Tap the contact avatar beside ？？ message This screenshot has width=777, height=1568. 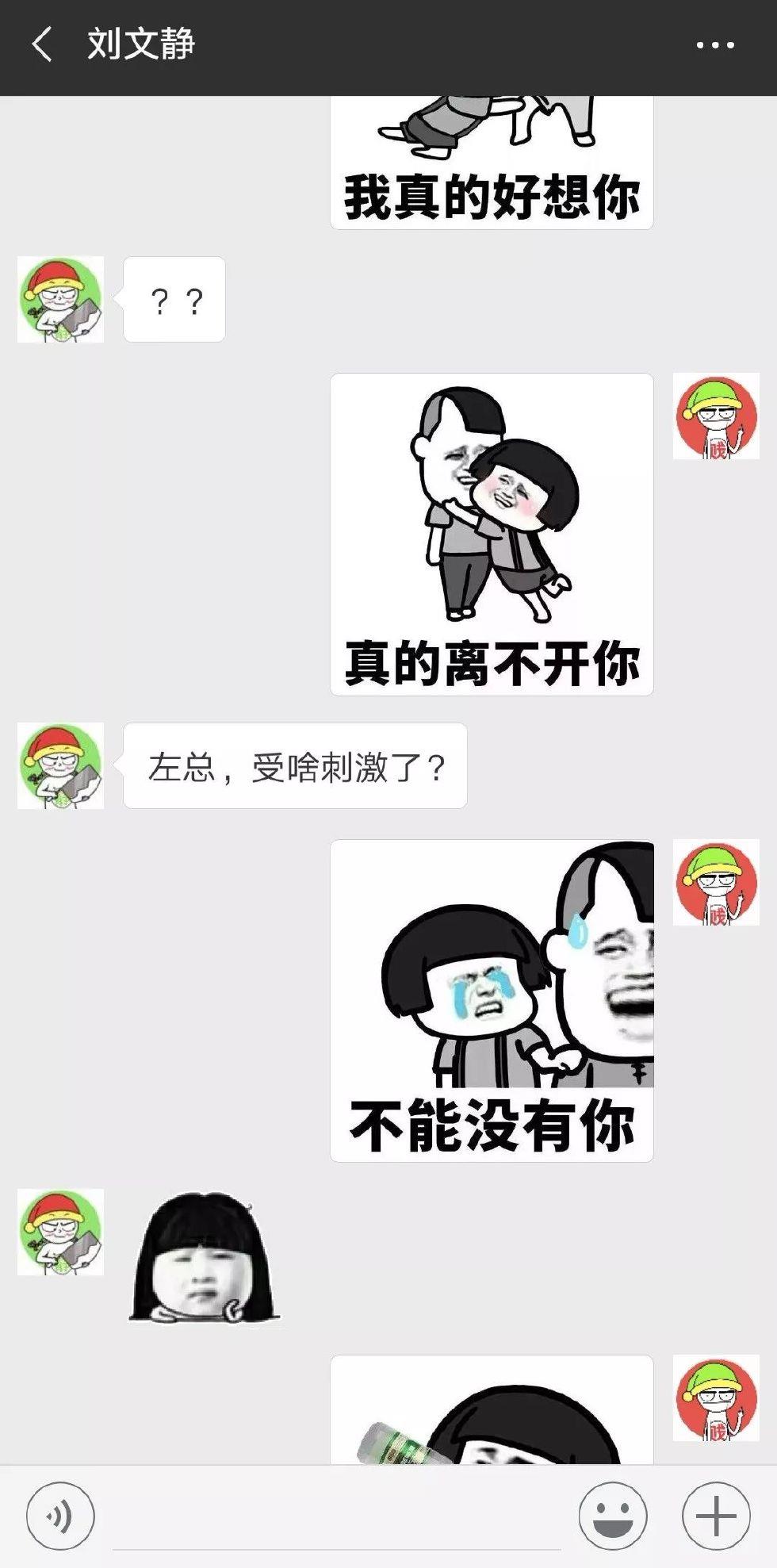tap(61, 300)
